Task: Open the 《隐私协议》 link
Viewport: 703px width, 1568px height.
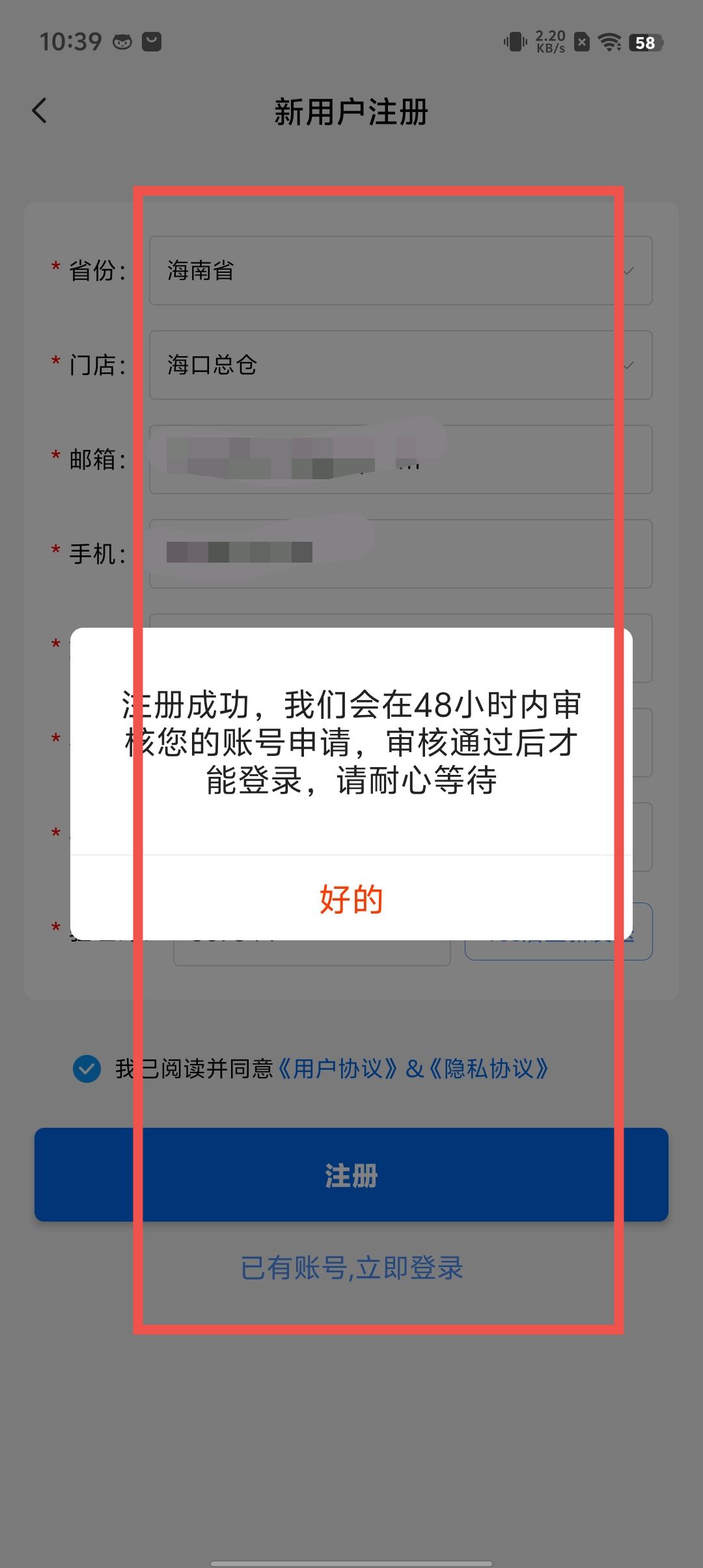Action: (x=488, y=1069)
